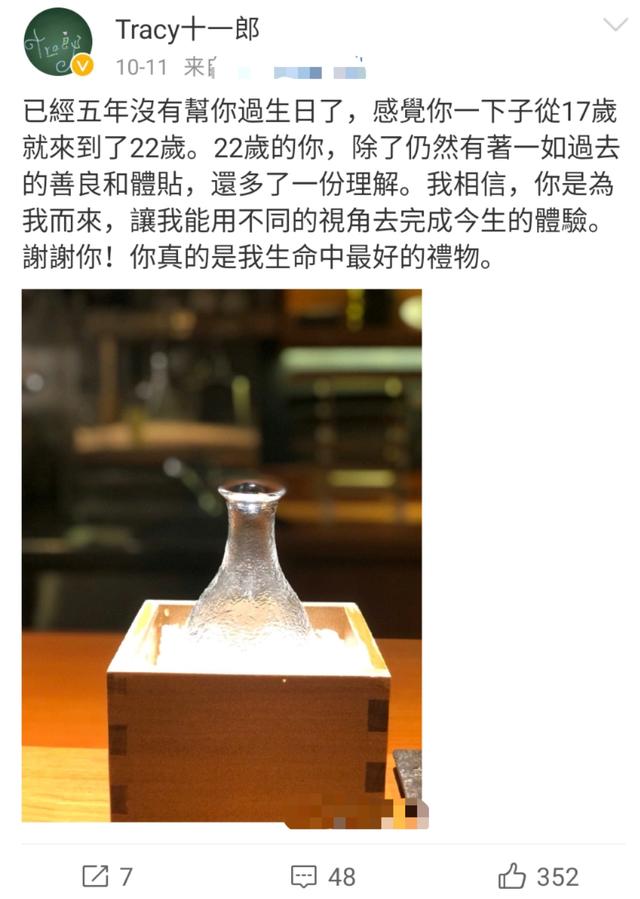640x899 pixels.
Task: Like this post with 352 likes
Action: point(538,877)
